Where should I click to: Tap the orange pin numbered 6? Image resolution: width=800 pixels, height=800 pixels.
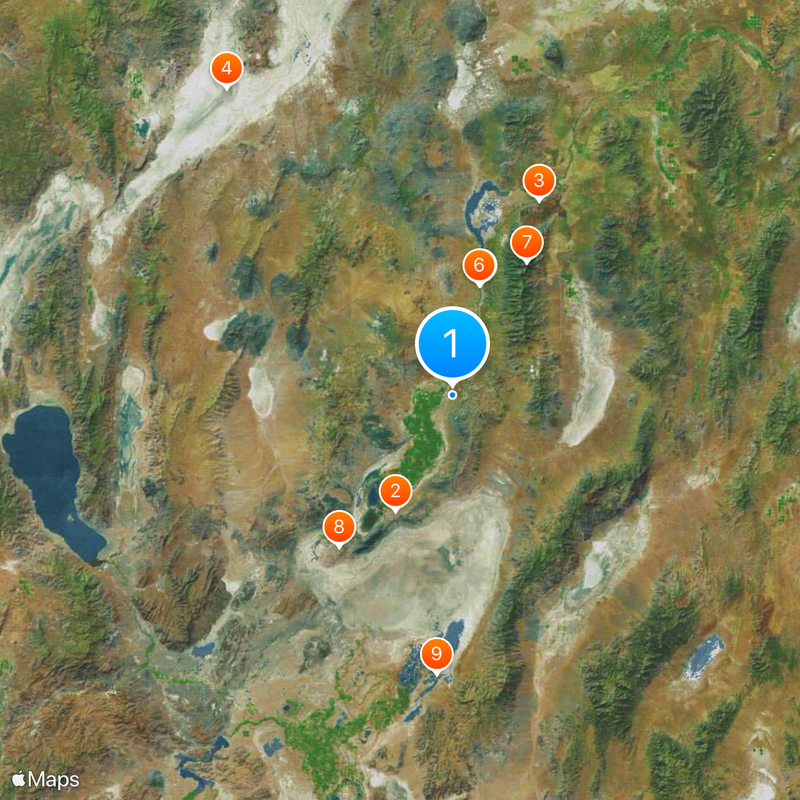[479, 265]
